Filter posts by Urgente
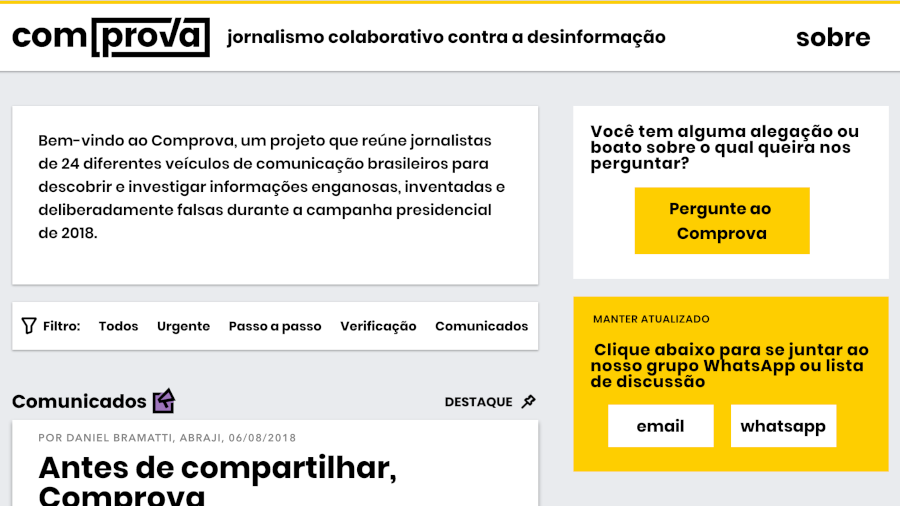The height and width of the screenshot is (506, 900). coord(183,326)
